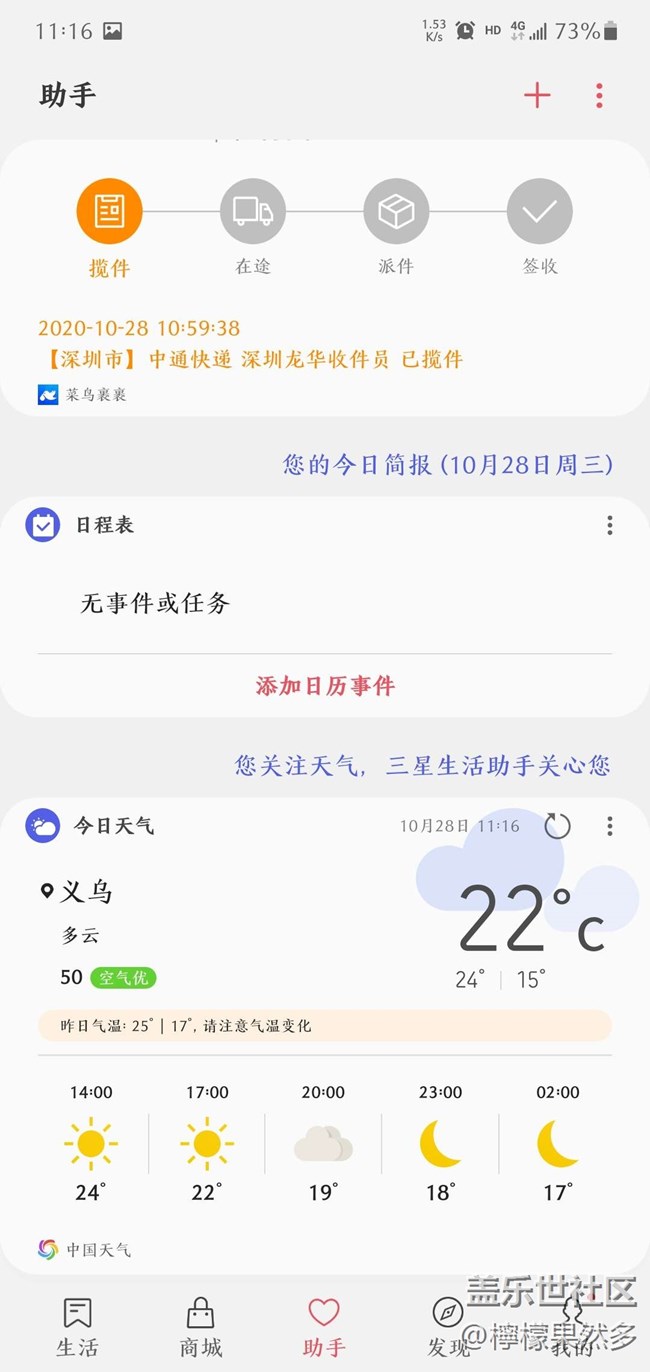Select the 助手 tab
Image resolution: width=650 pixels, height=1372 pixels.
pyautogui.click(x=324, y=1327)
